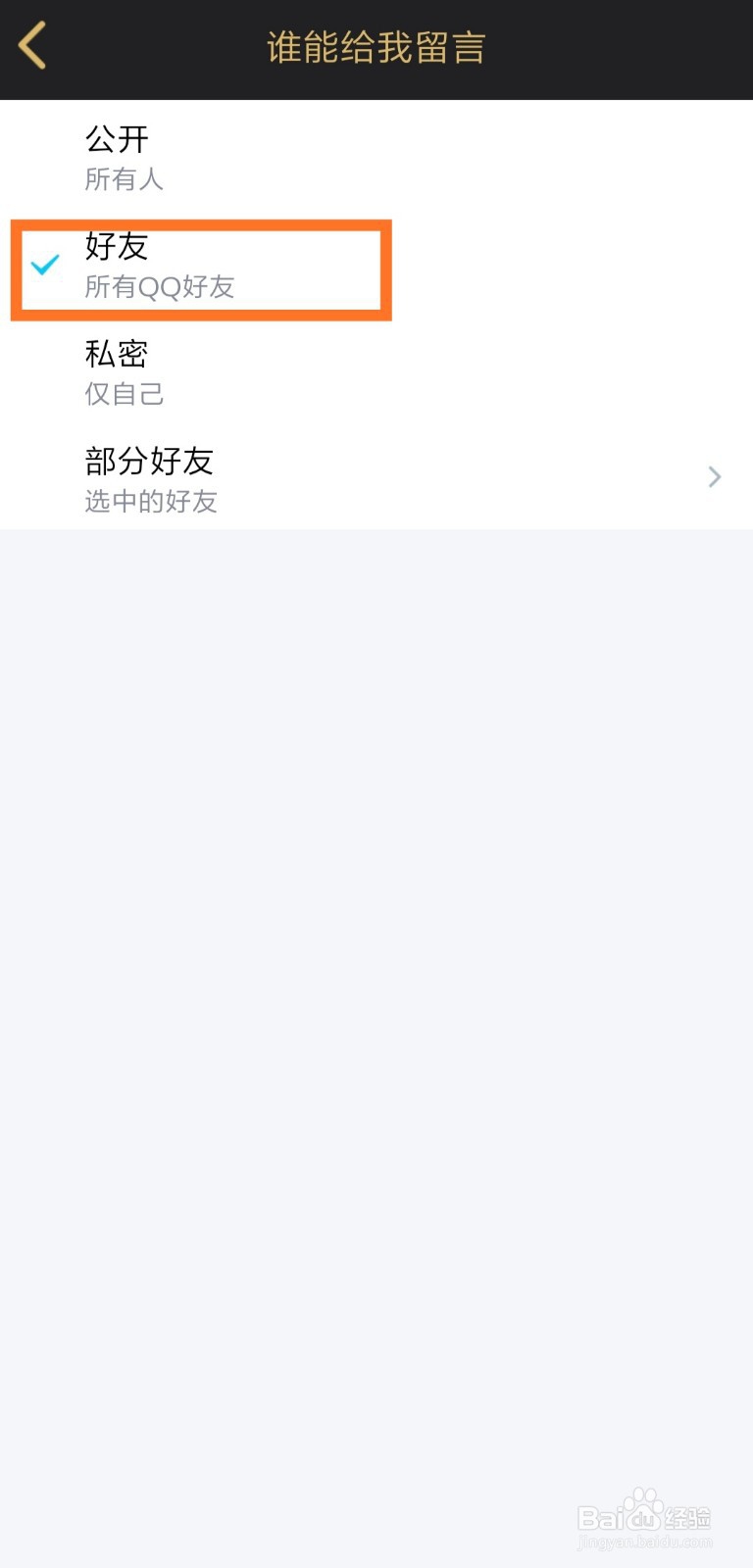753x1568 pixels.
Task: Tap the arrow indicator on 部分好友 row
Action: click(715, 477)
